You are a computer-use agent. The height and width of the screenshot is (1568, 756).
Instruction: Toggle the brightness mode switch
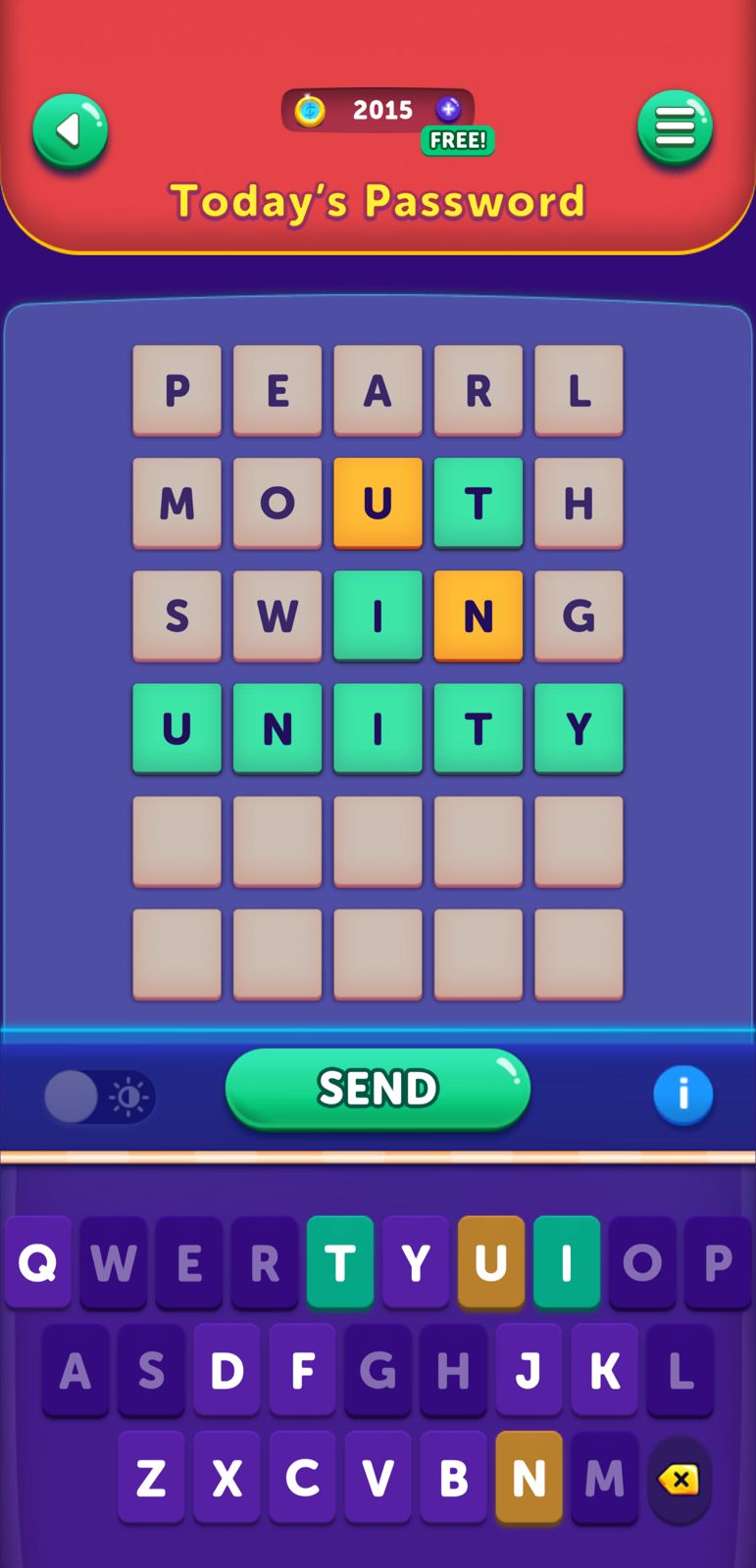coord(99,1096)
